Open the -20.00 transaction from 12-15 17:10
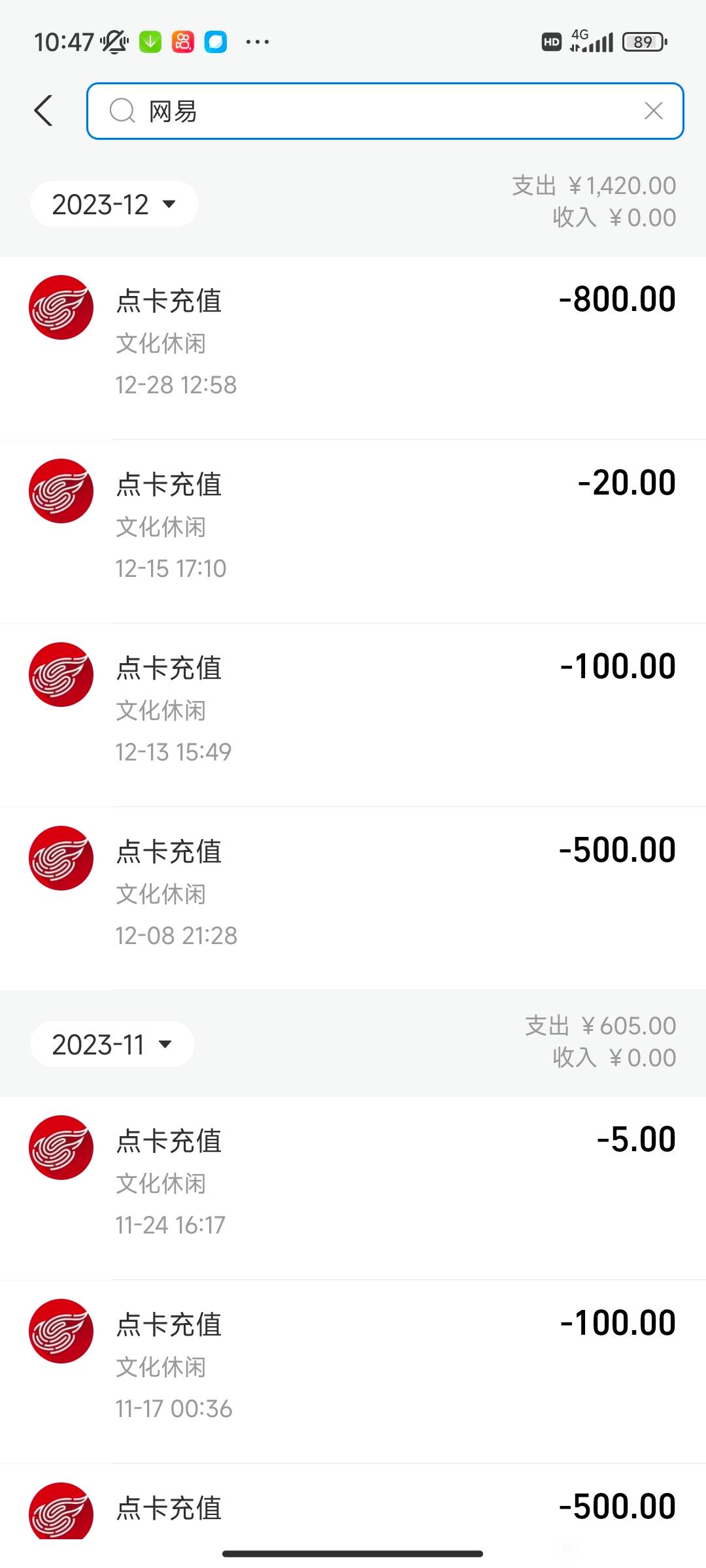Image resolution: width=706 pixels, height=1568 pixels. pyautogui.click(x=353, y=532)
